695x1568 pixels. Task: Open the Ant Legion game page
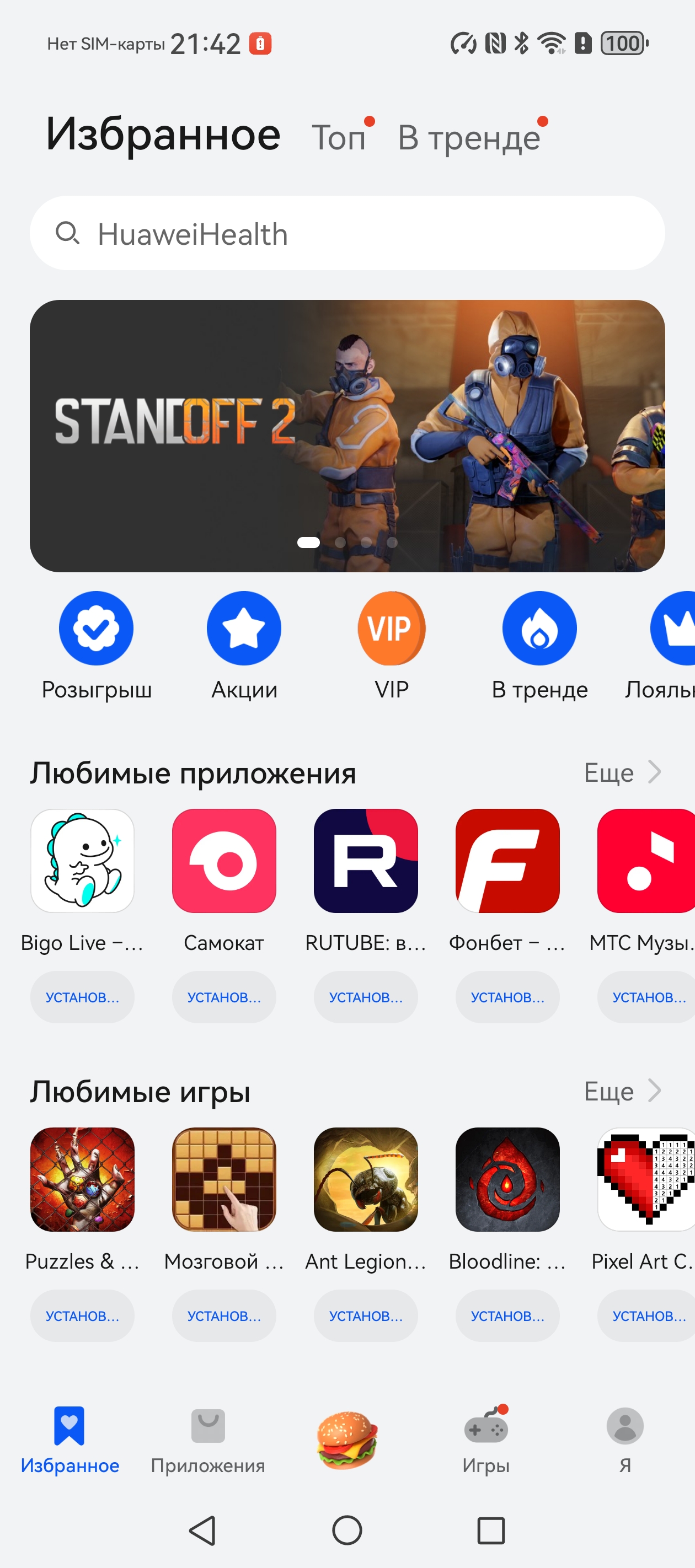366,1179
